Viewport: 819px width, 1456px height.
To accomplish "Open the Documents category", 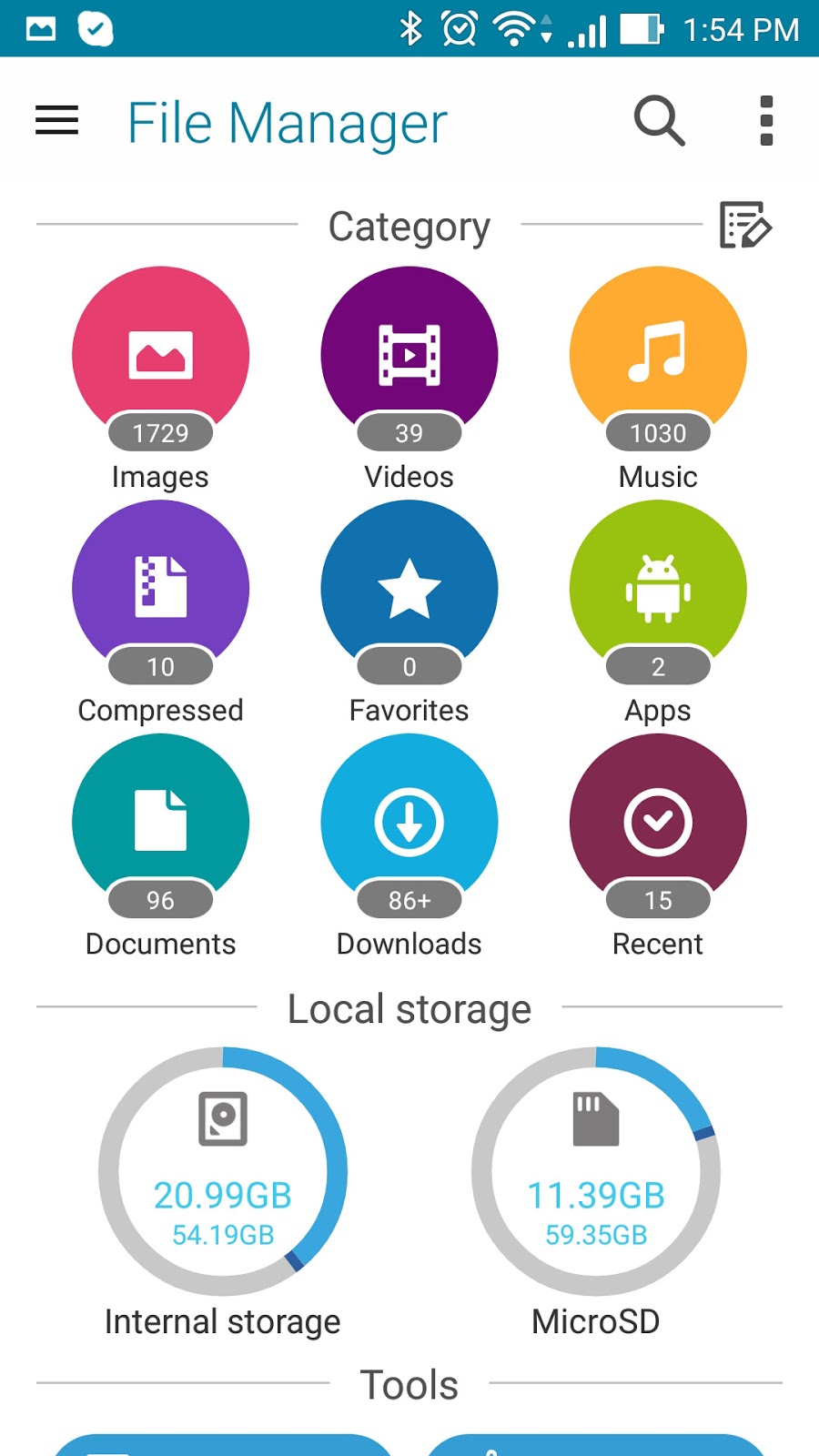I will [x=160, y=822].
